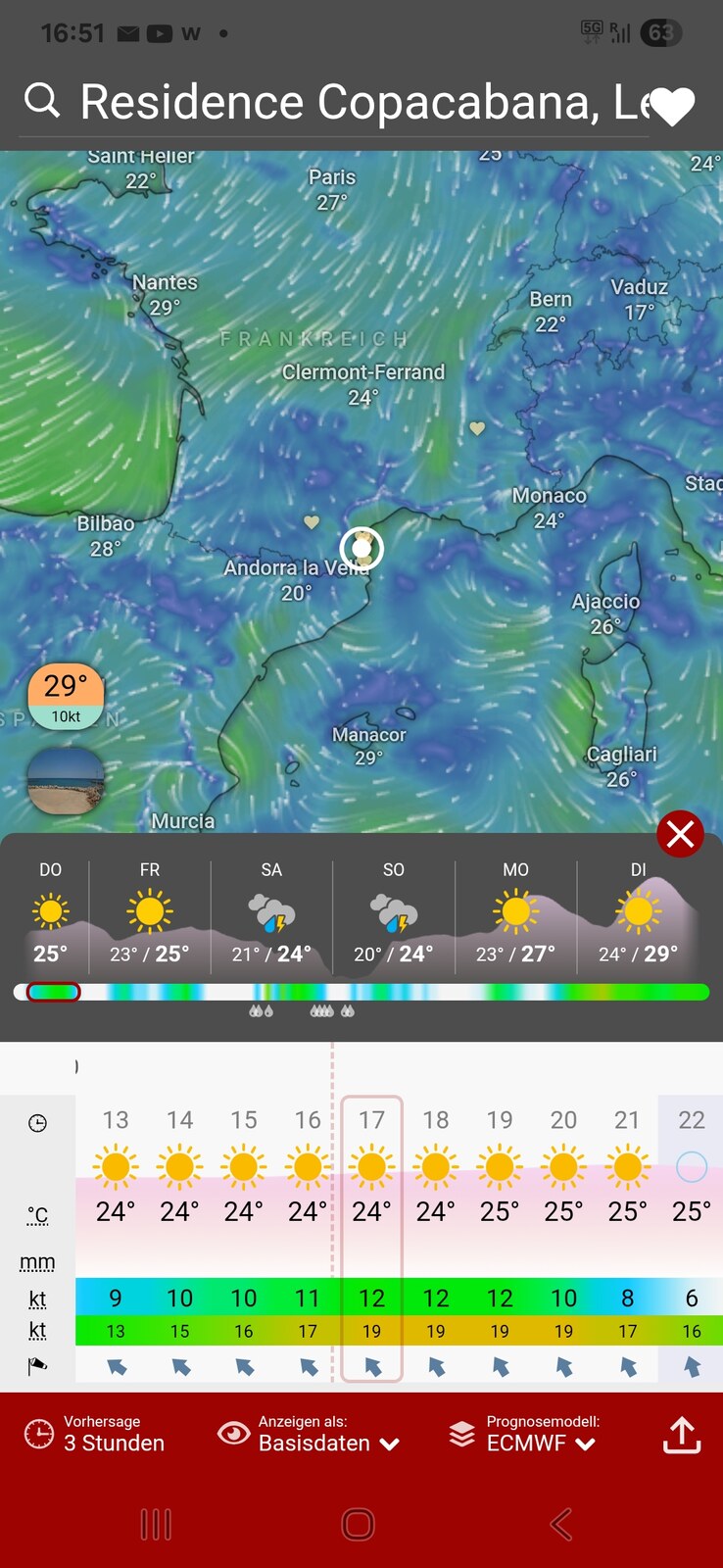
Task: Open the beach webcam thumbnail
Action: (66, 781)
